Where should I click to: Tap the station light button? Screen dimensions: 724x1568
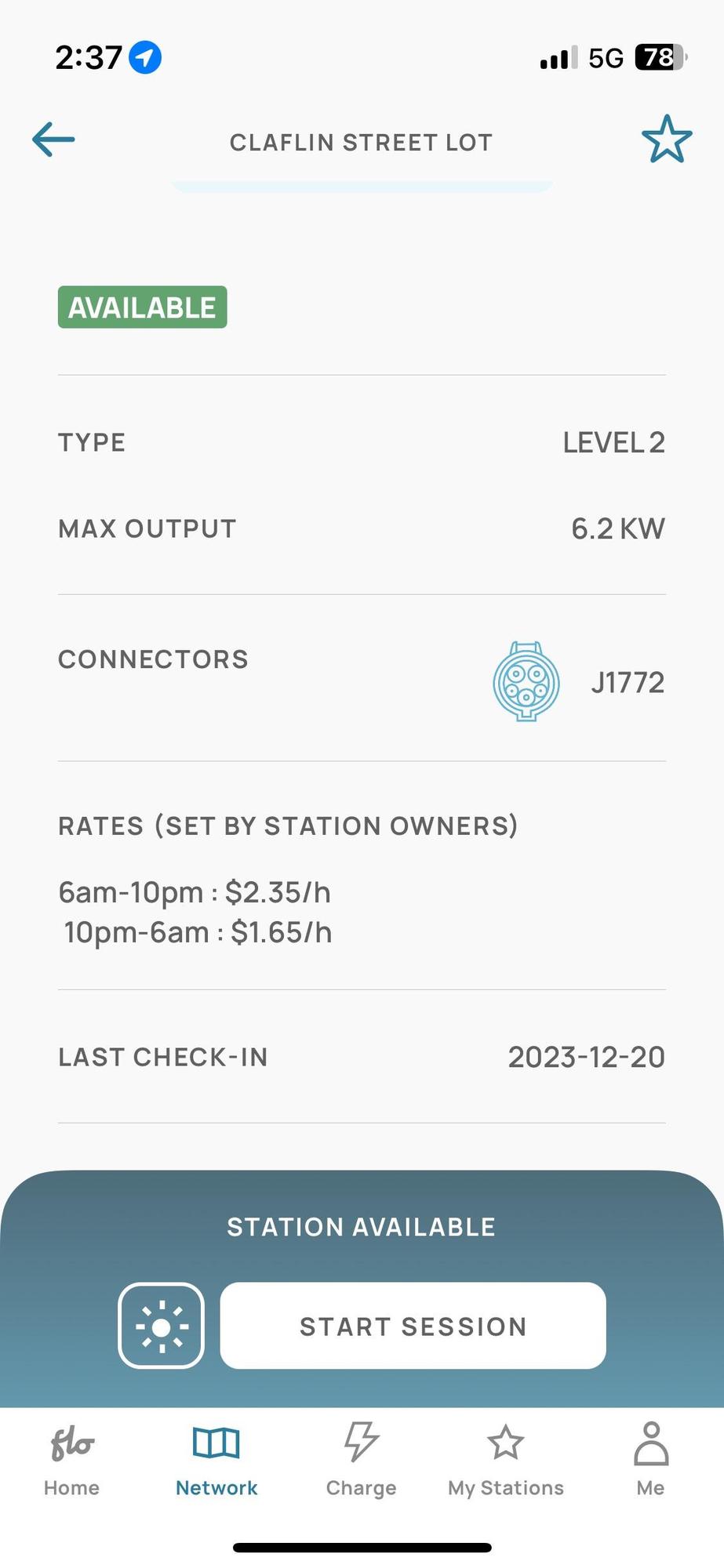pyautogui.click(x=162, y=1326)
